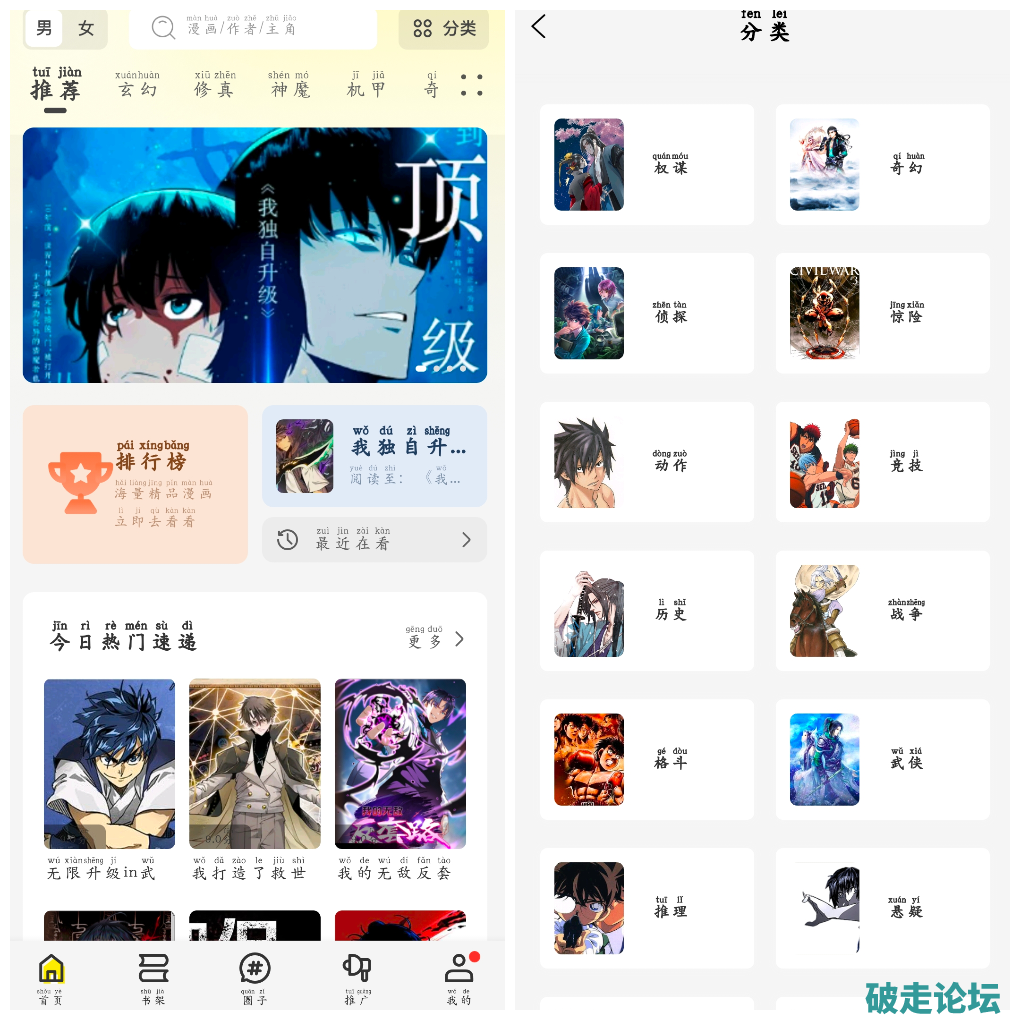Screen dimensions: 1020x1020
Task: Open the 武侠 category card
Action: pos(882,760)
